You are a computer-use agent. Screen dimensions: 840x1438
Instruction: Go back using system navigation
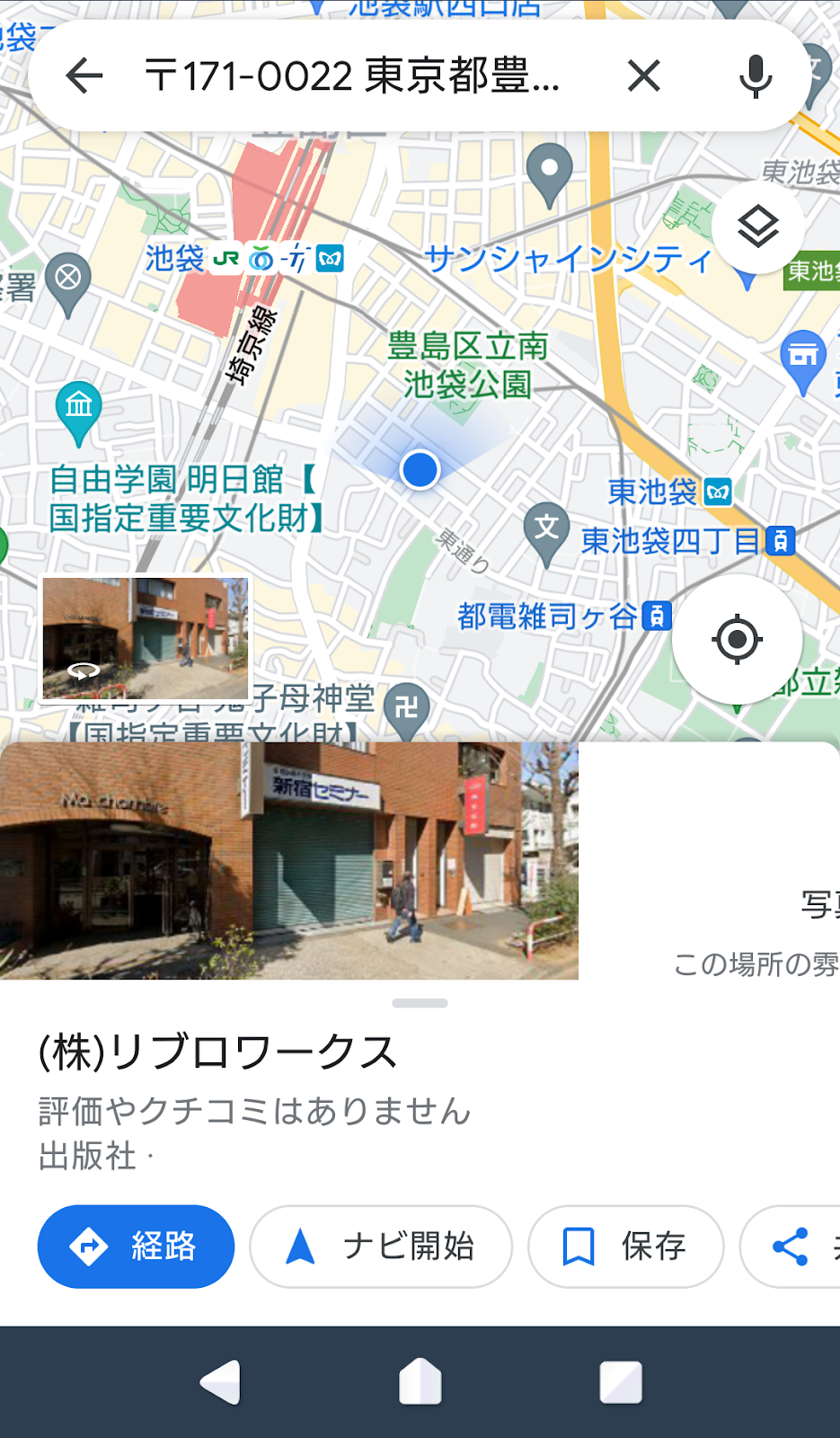(220, 1382)
